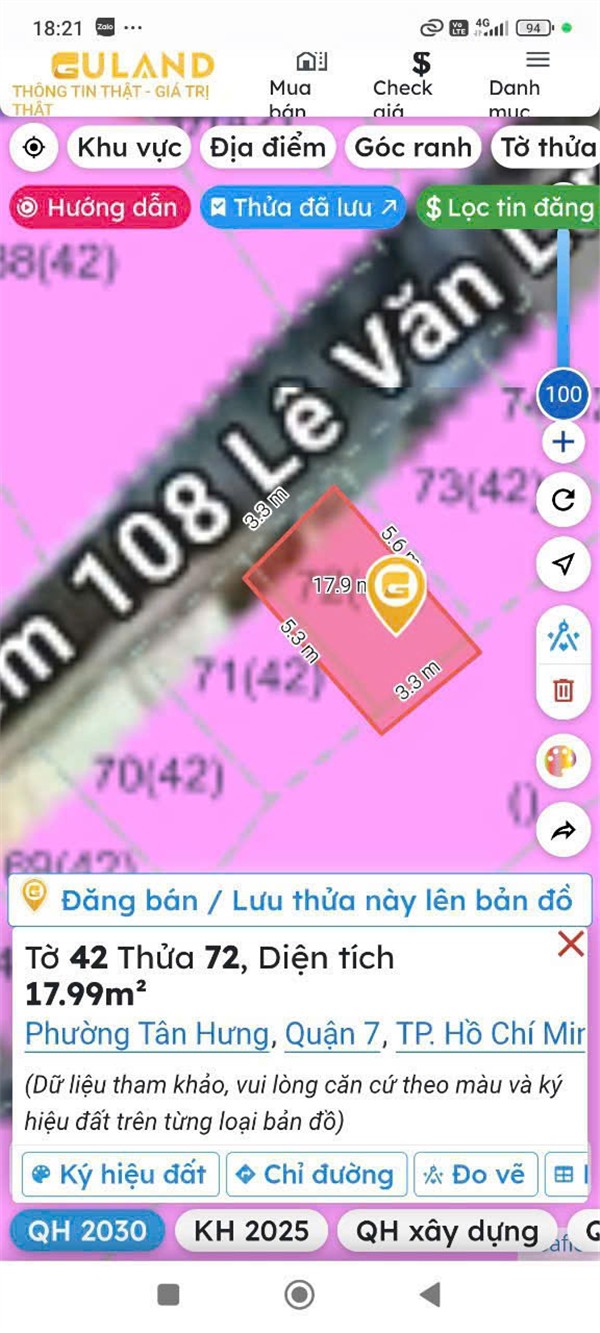Close the parcel info panel
600x1333 pixels.
[x=570, y=943]
